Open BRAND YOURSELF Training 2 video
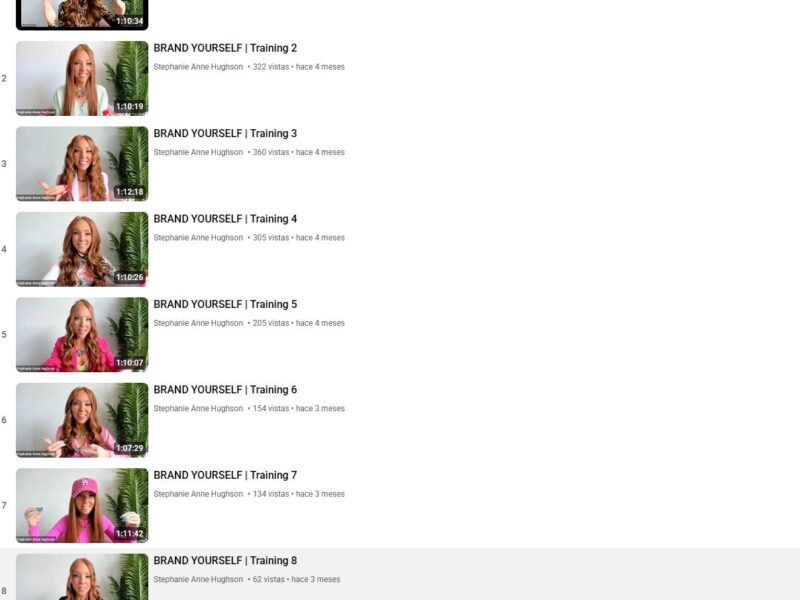Screen dimensions: 800x600 [225, 48]
